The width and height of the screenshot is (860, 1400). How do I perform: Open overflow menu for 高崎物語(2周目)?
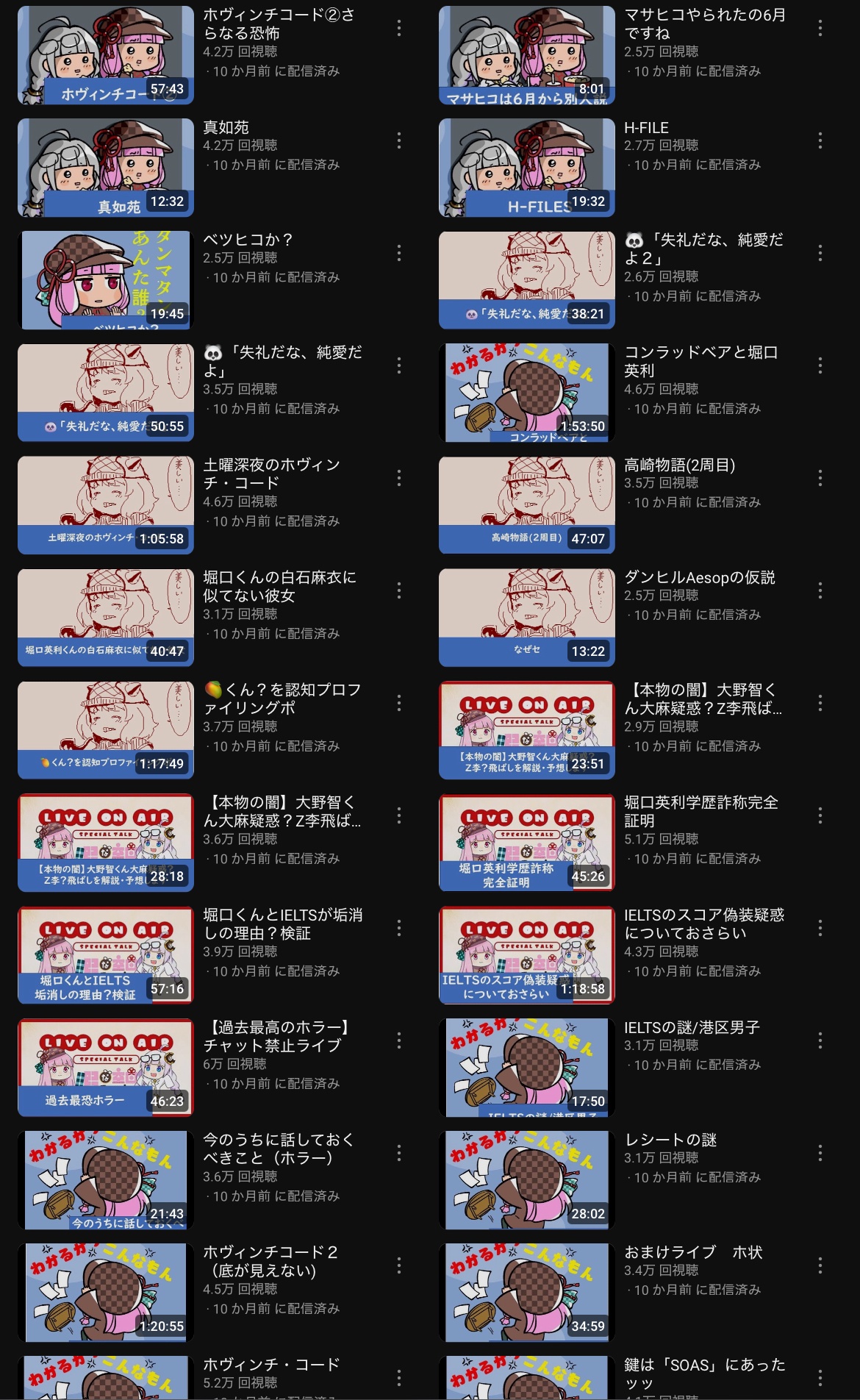(x=820, y=479)
